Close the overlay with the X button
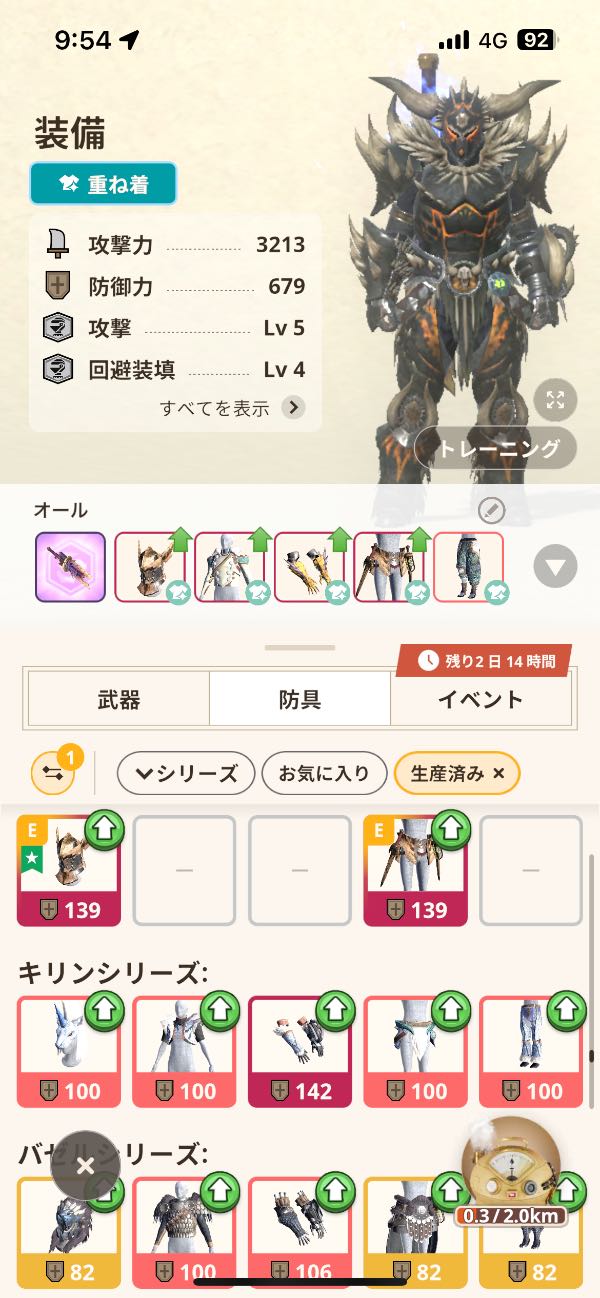 pos(85,1165)
